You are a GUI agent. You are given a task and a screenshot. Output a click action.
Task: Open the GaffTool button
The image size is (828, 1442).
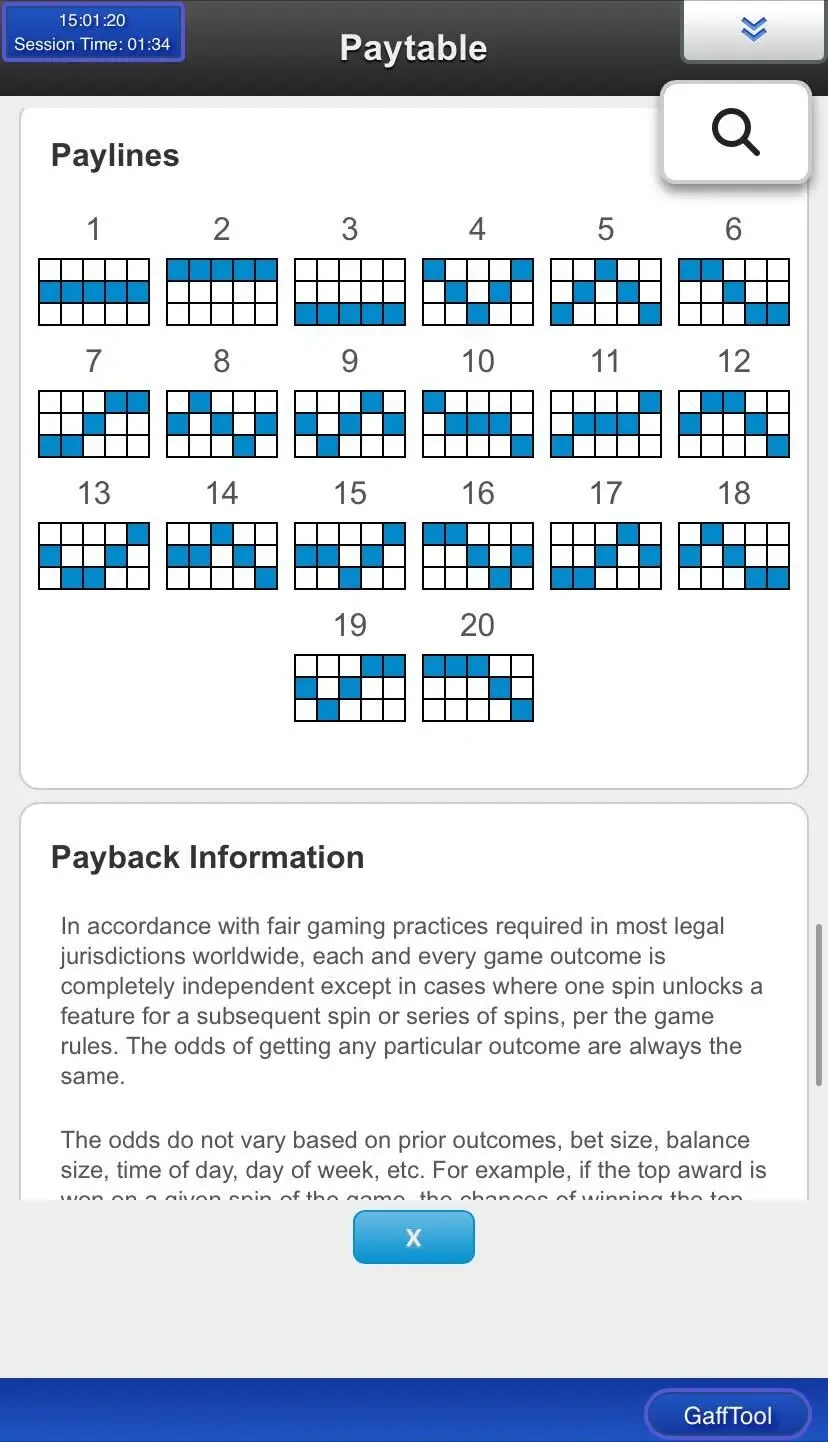[x=727, y=1415]
